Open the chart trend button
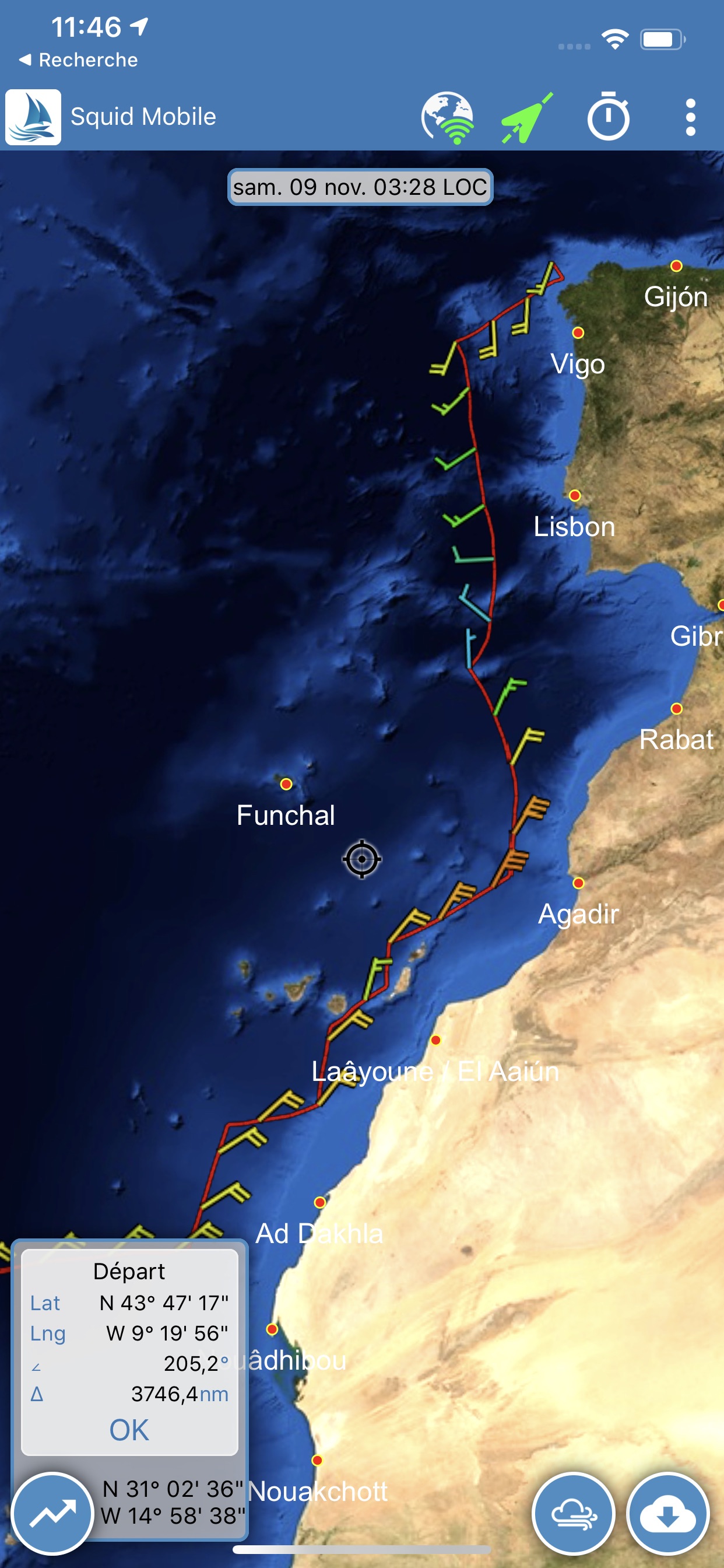 52,1514
